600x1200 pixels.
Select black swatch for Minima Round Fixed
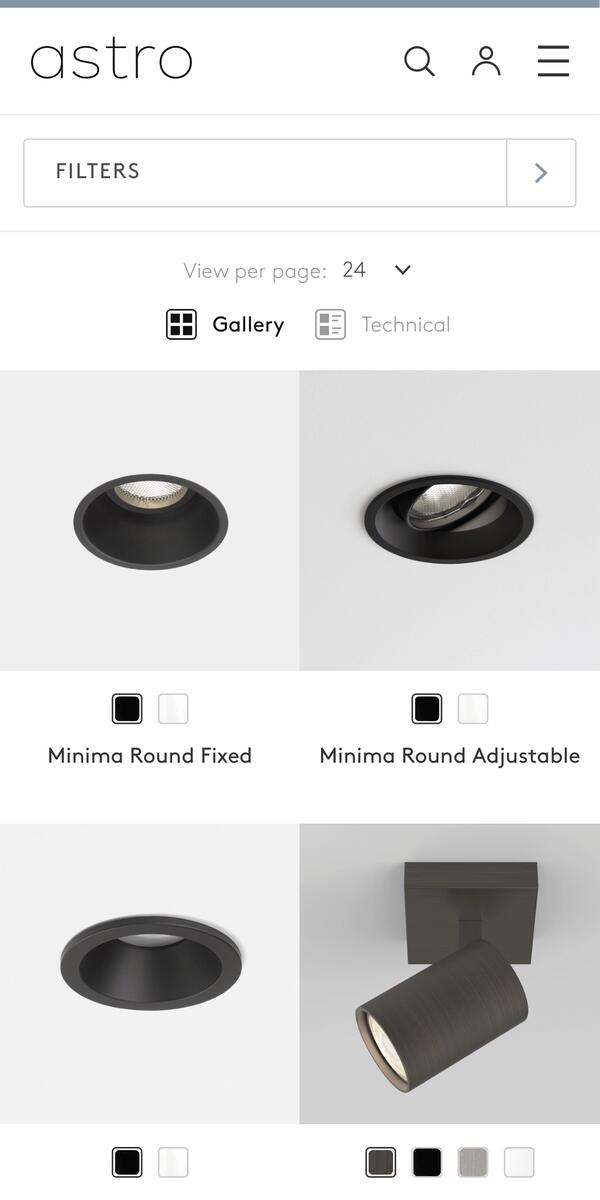click(127, 709)
